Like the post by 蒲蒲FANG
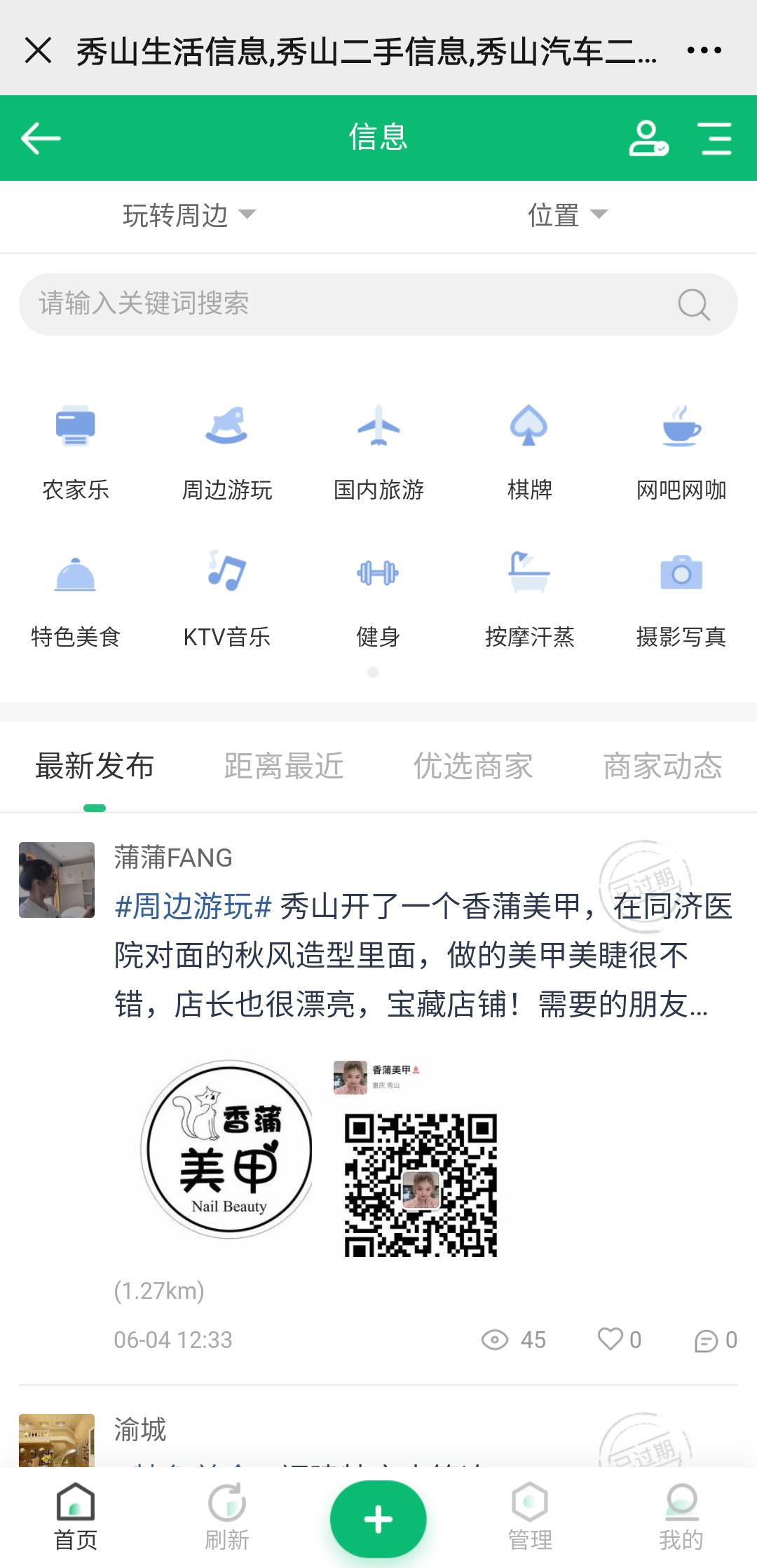757x1568 pixels. pos(619,1340)
